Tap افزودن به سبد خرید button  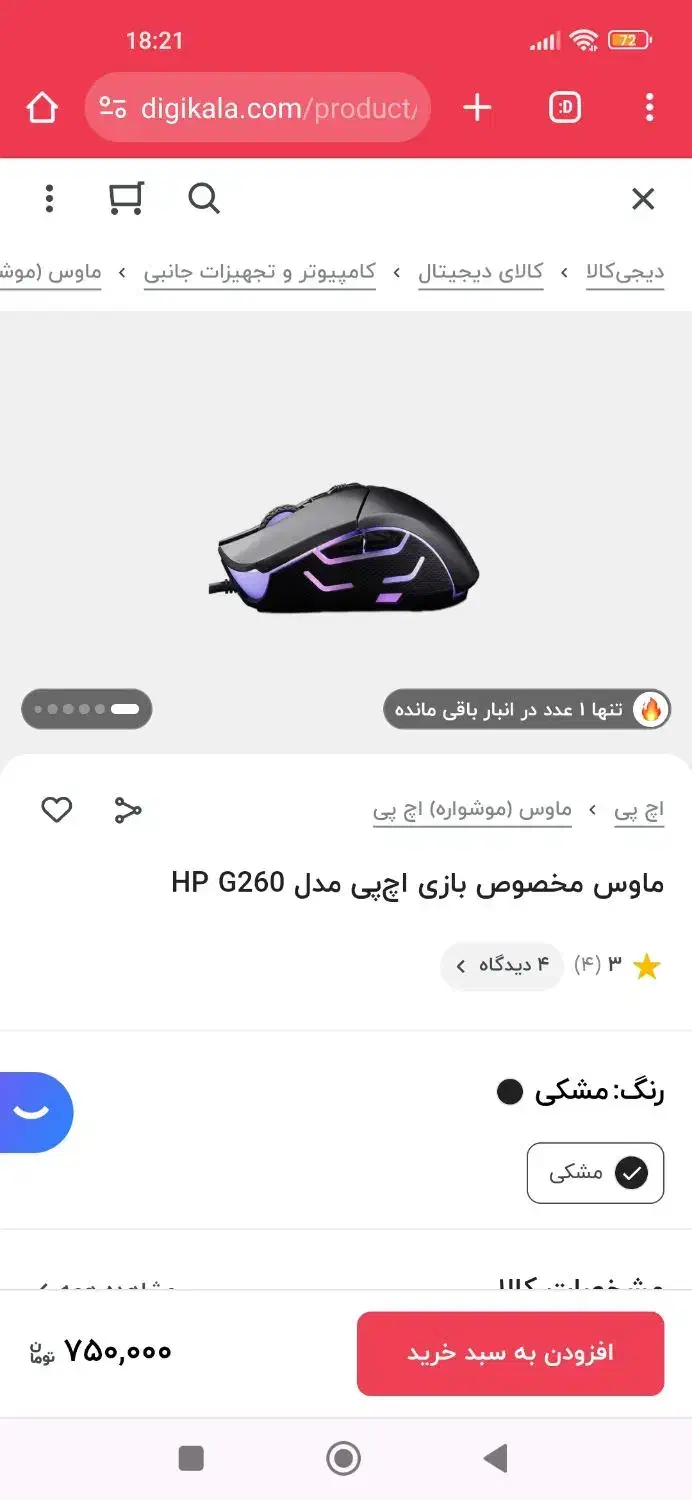tap(510, 1353)
